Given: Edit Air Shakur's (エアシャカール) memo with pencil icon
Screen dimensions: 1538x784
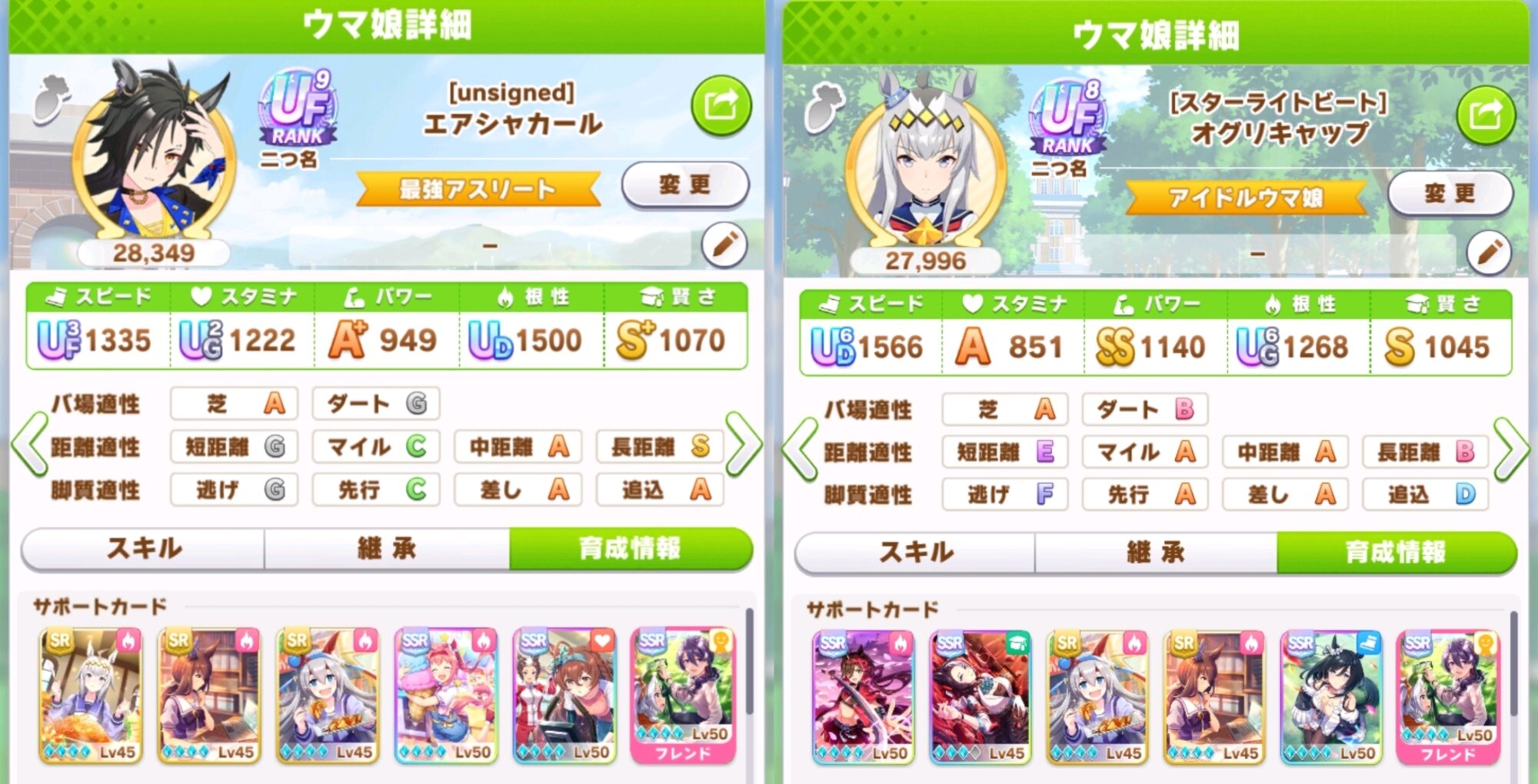Looking at the screenshot, I should pyautogui.click(x=724, y=246).
